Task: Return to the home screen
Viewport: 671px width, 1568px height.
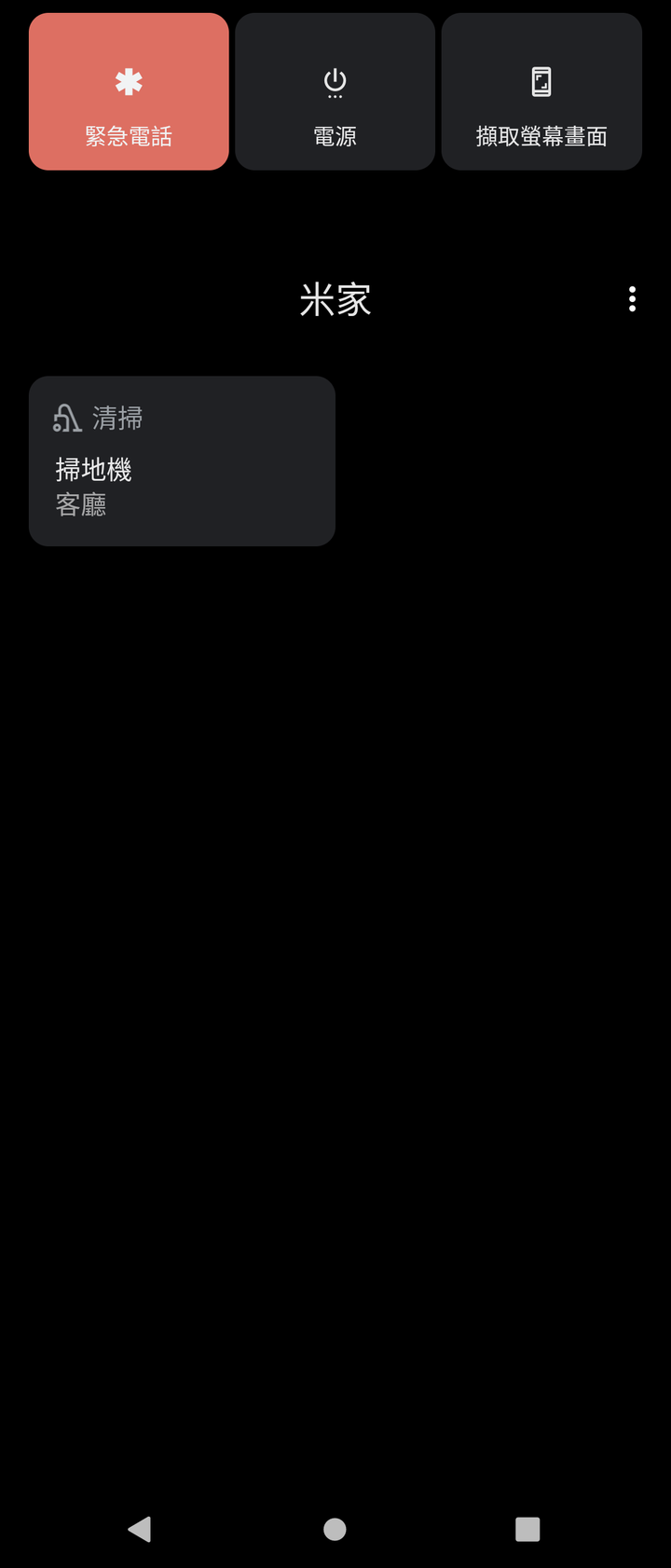Action: 335,1529
